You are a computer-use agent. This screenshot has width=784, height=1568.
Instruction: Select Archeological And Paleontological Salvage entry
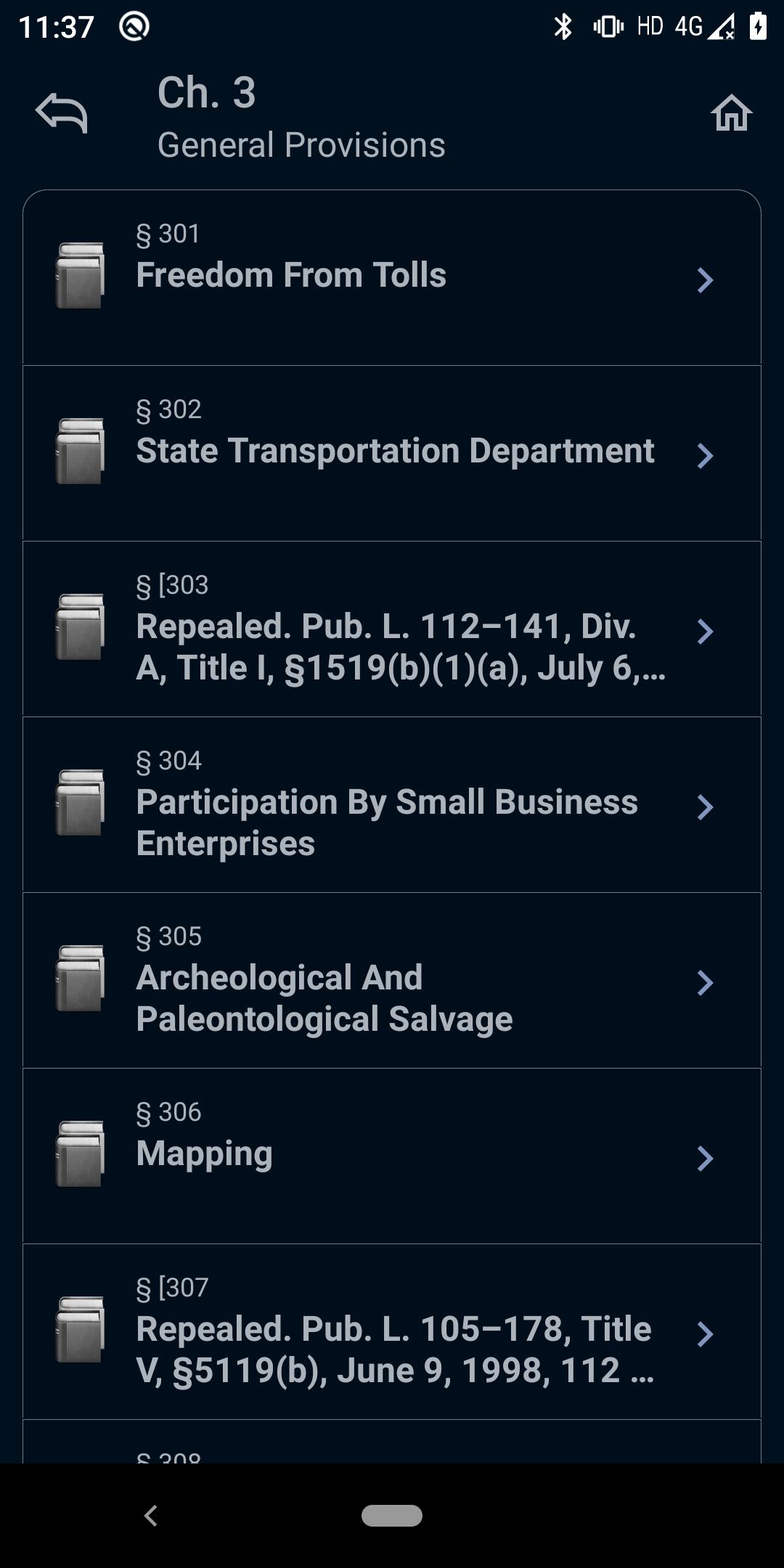(x=324, y=997)
